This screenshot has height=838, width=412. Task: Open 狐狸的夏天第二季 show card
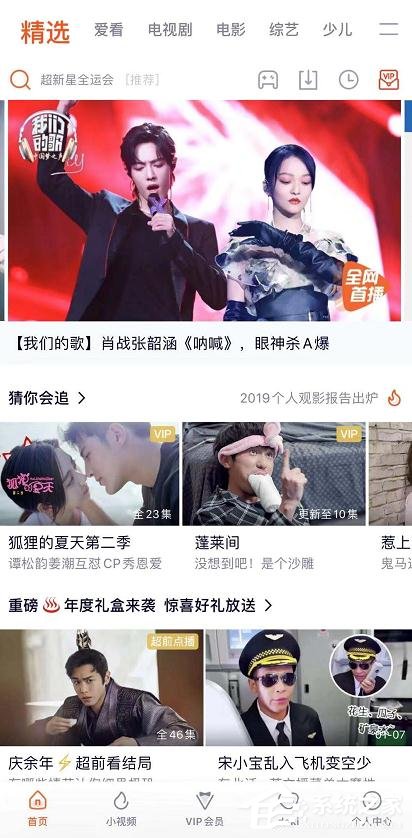(90, 496)
